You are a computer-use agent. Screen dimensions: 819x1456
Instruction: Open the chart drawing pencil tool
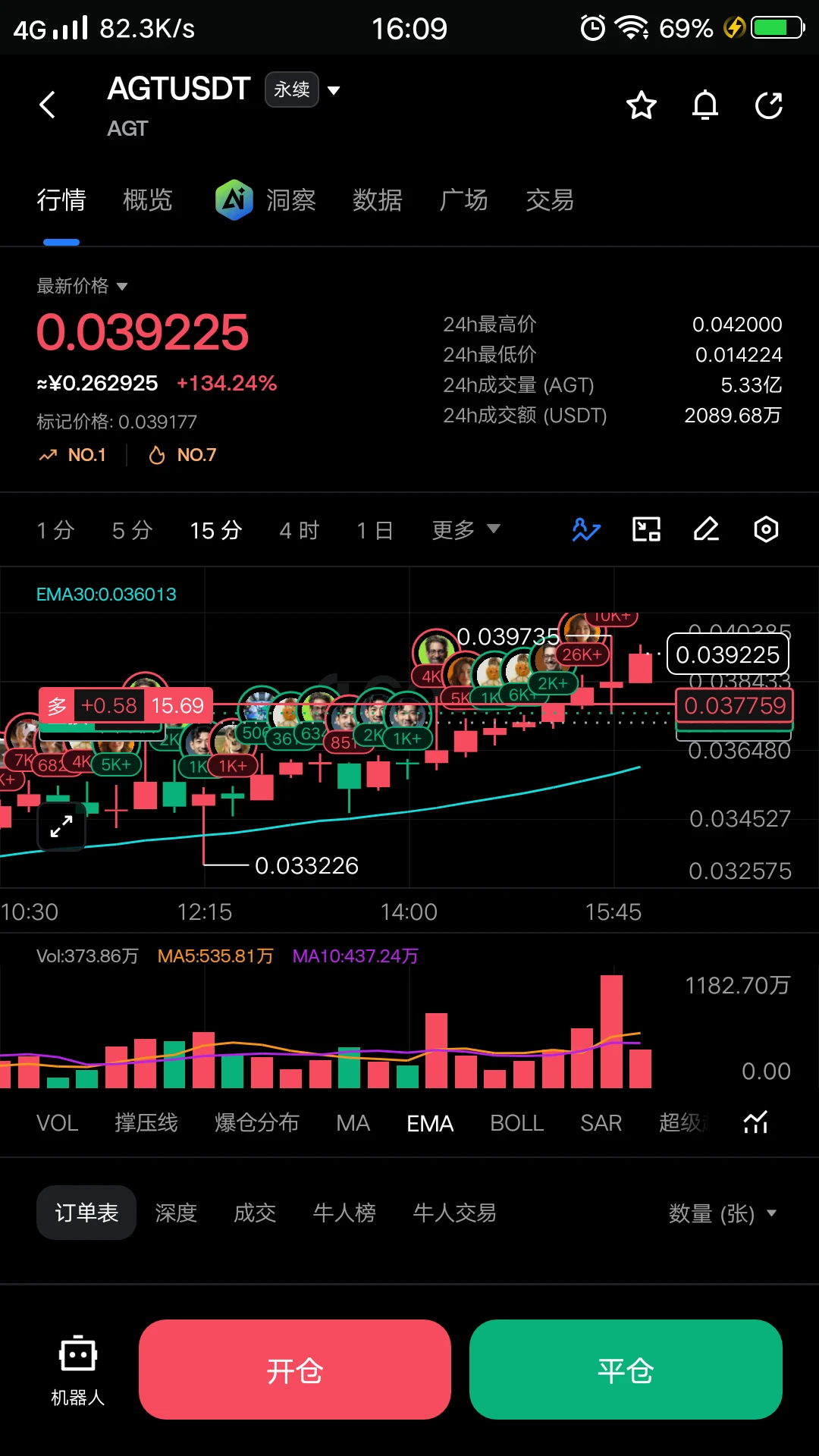coord(706,529)
